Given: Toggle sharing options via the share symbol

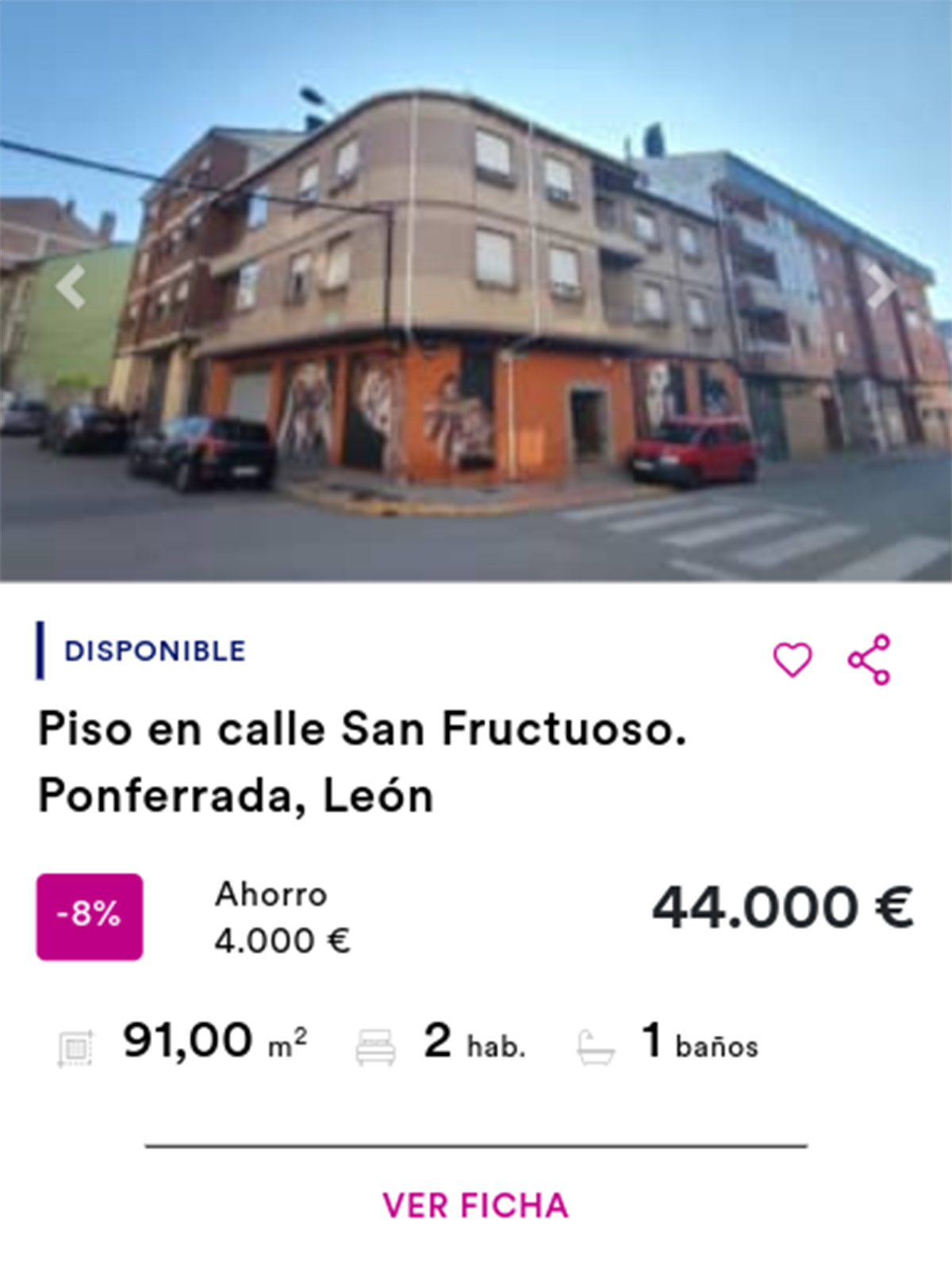Looking at the screenshot, I should (x=869, y=657).
